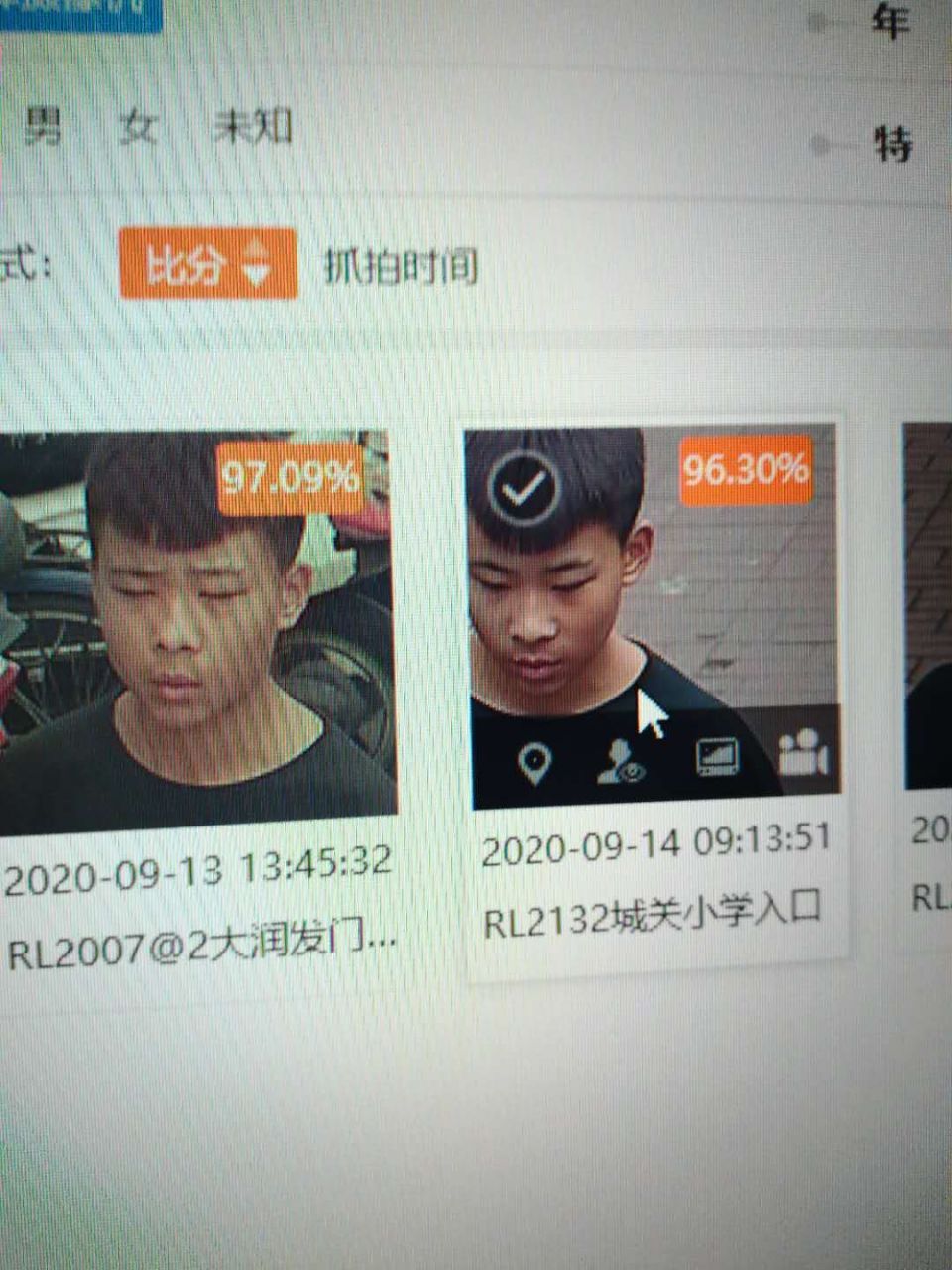
Task: Toggle the checkmark on the 96.30% card
Action: coord(525,486)
